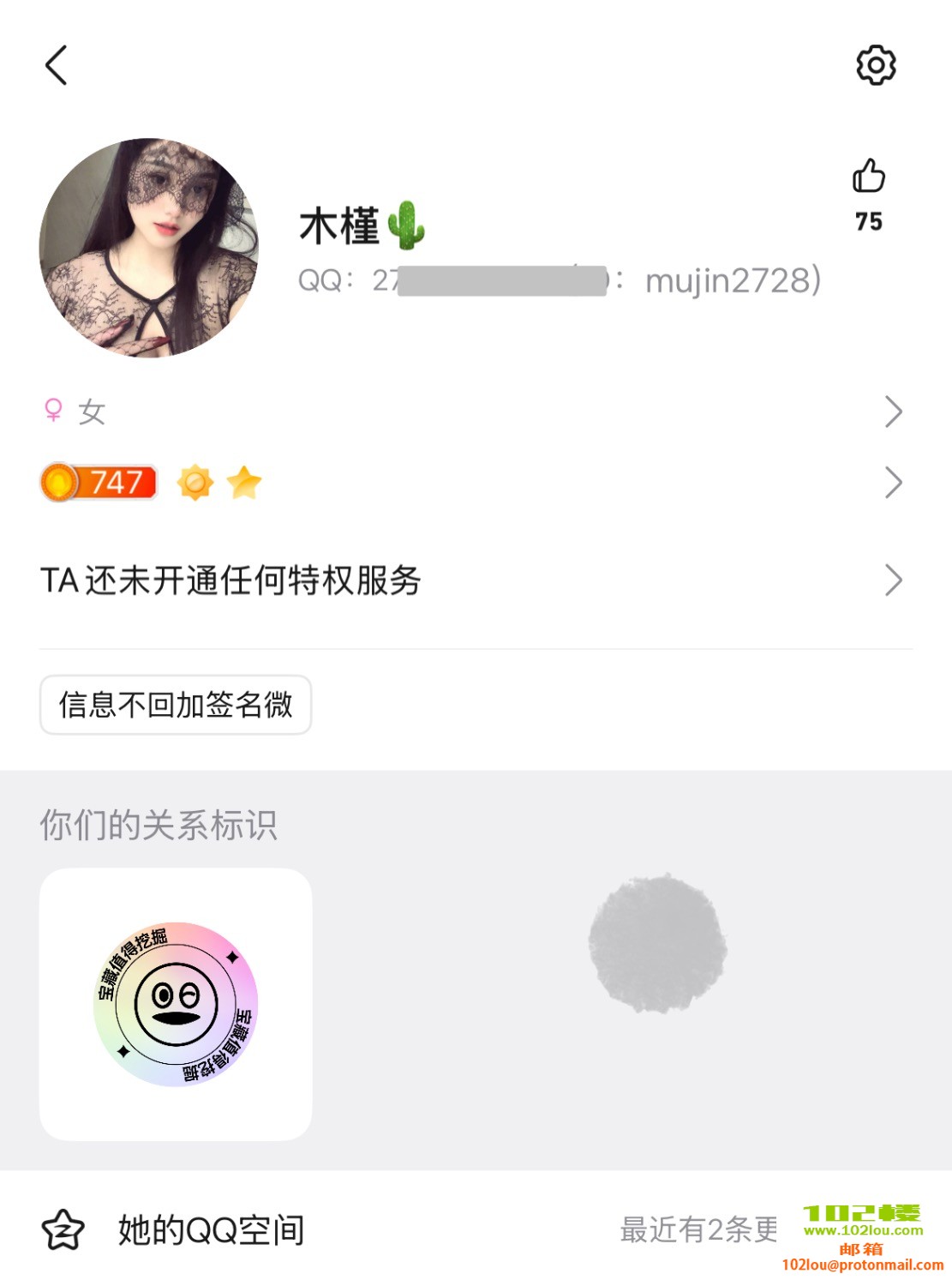View the profile avatar photo
The image size is (952, 1286).
pos(149,248)
